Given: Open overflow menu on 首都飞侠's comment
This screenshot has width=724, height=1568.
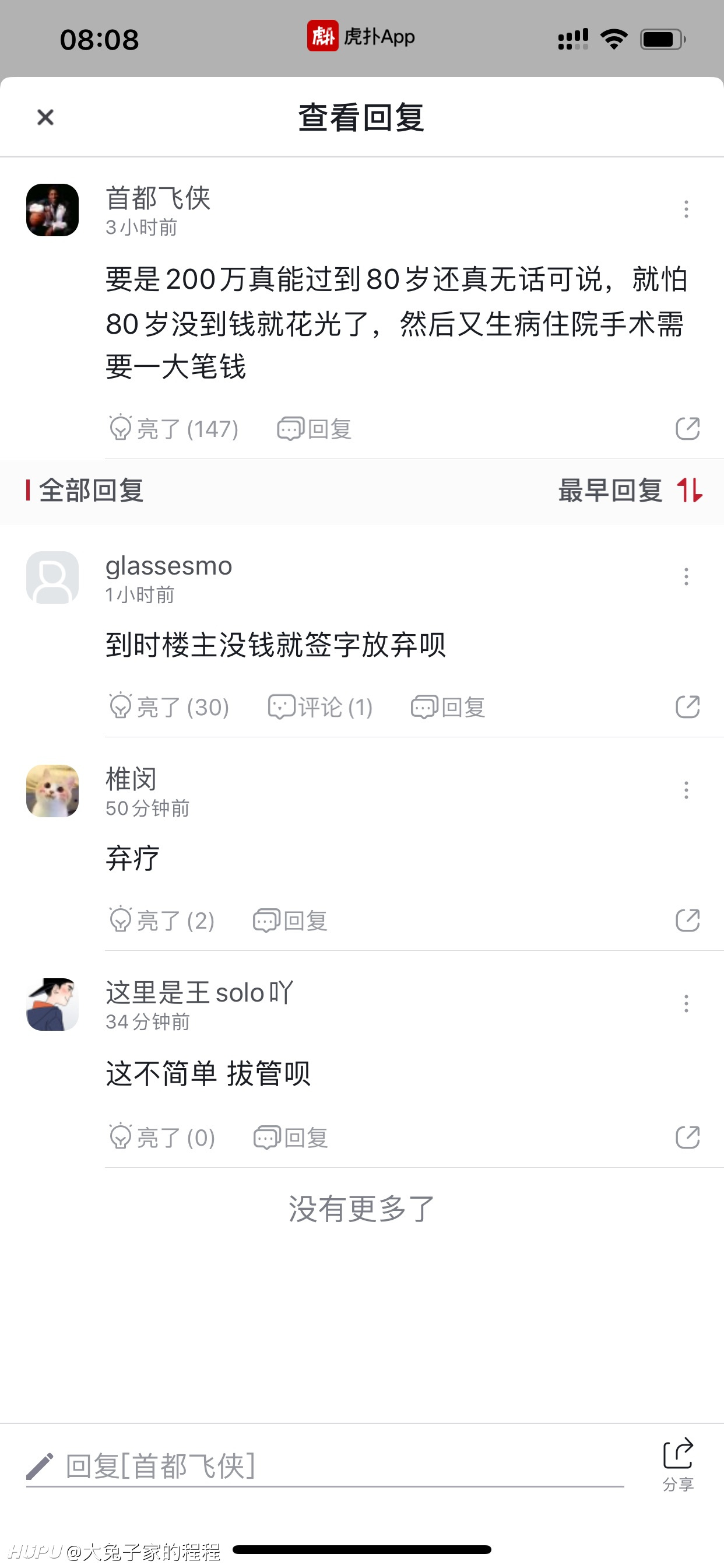Looking at the screenshot, I should [686, 209].
